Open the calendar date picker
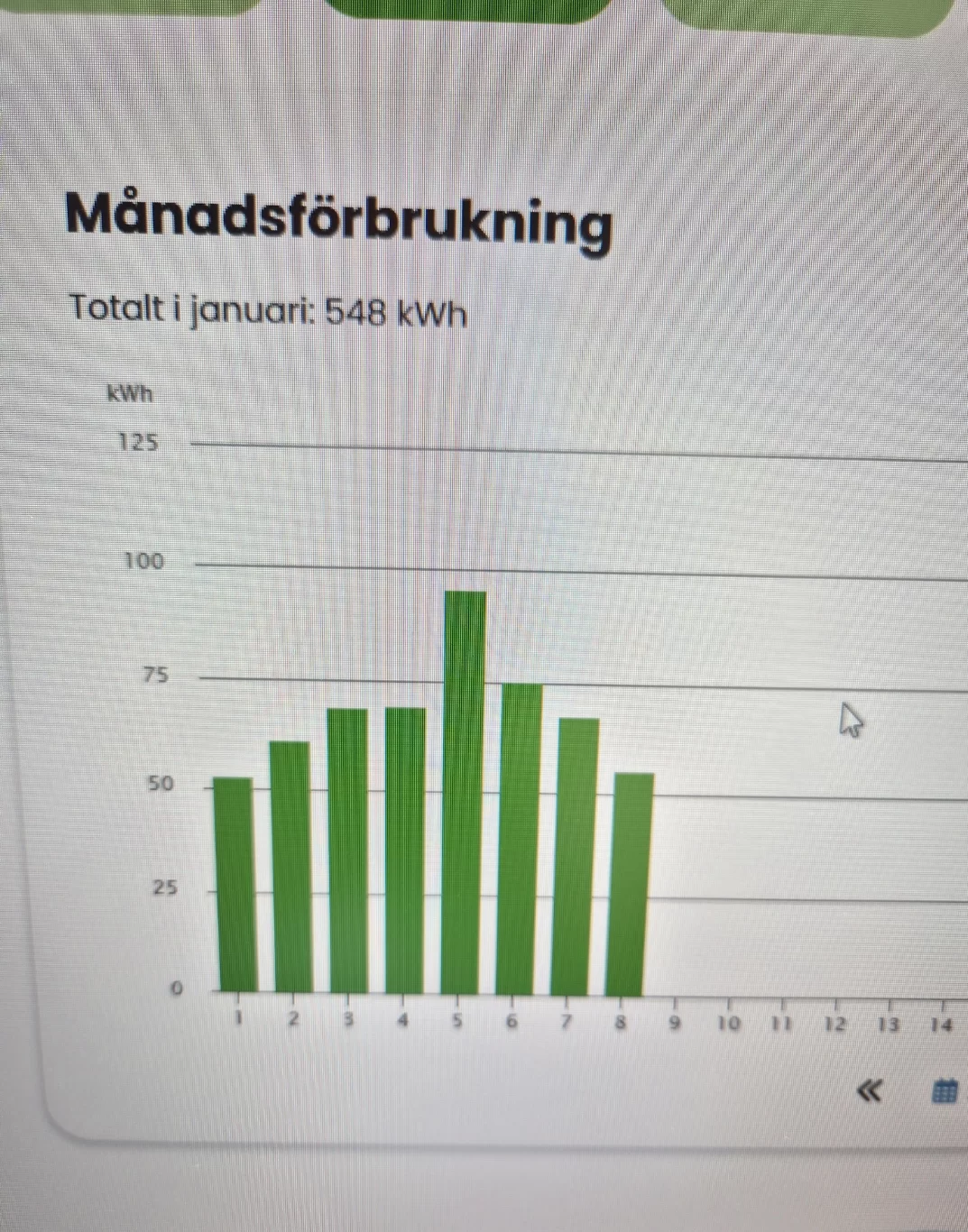The height and width of the screenshot is (1232, 968). click(944, 1091)
